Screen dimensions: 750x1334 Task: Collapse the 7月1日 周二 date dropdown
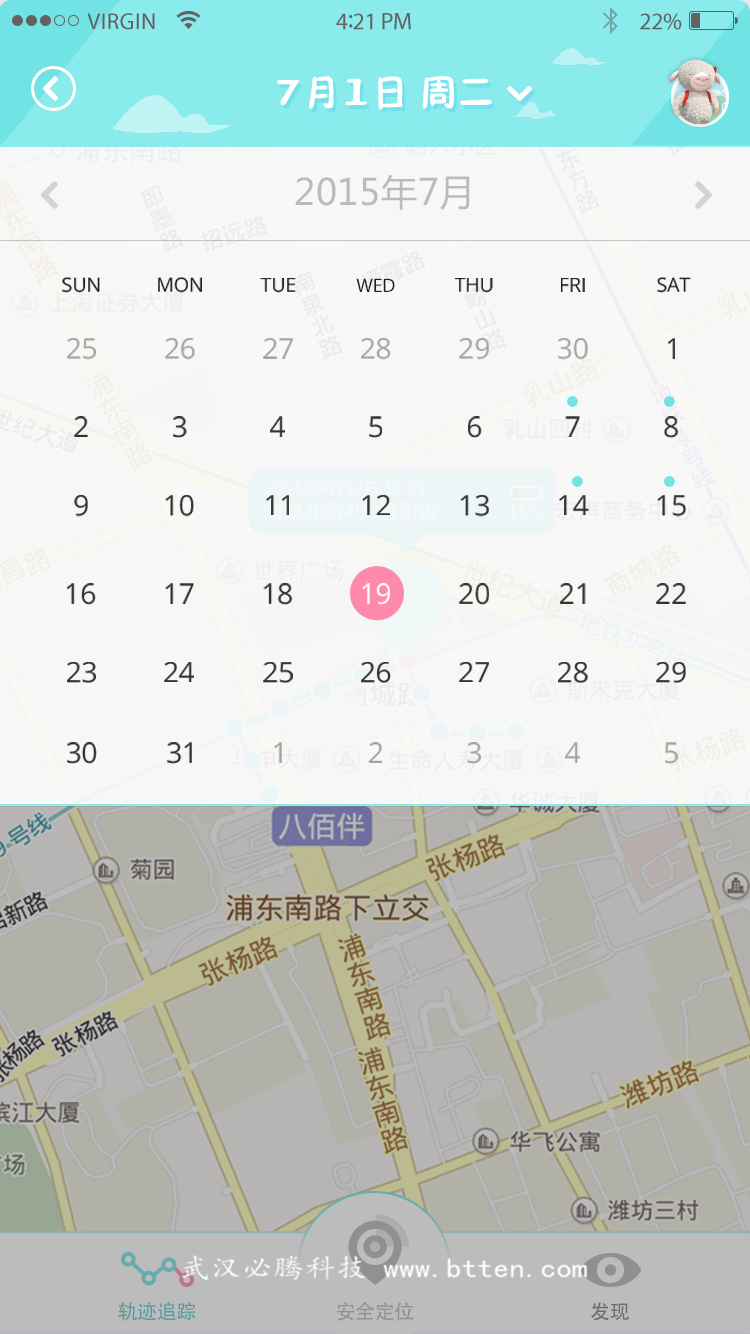pyautogui.click(x=404, y=93)
